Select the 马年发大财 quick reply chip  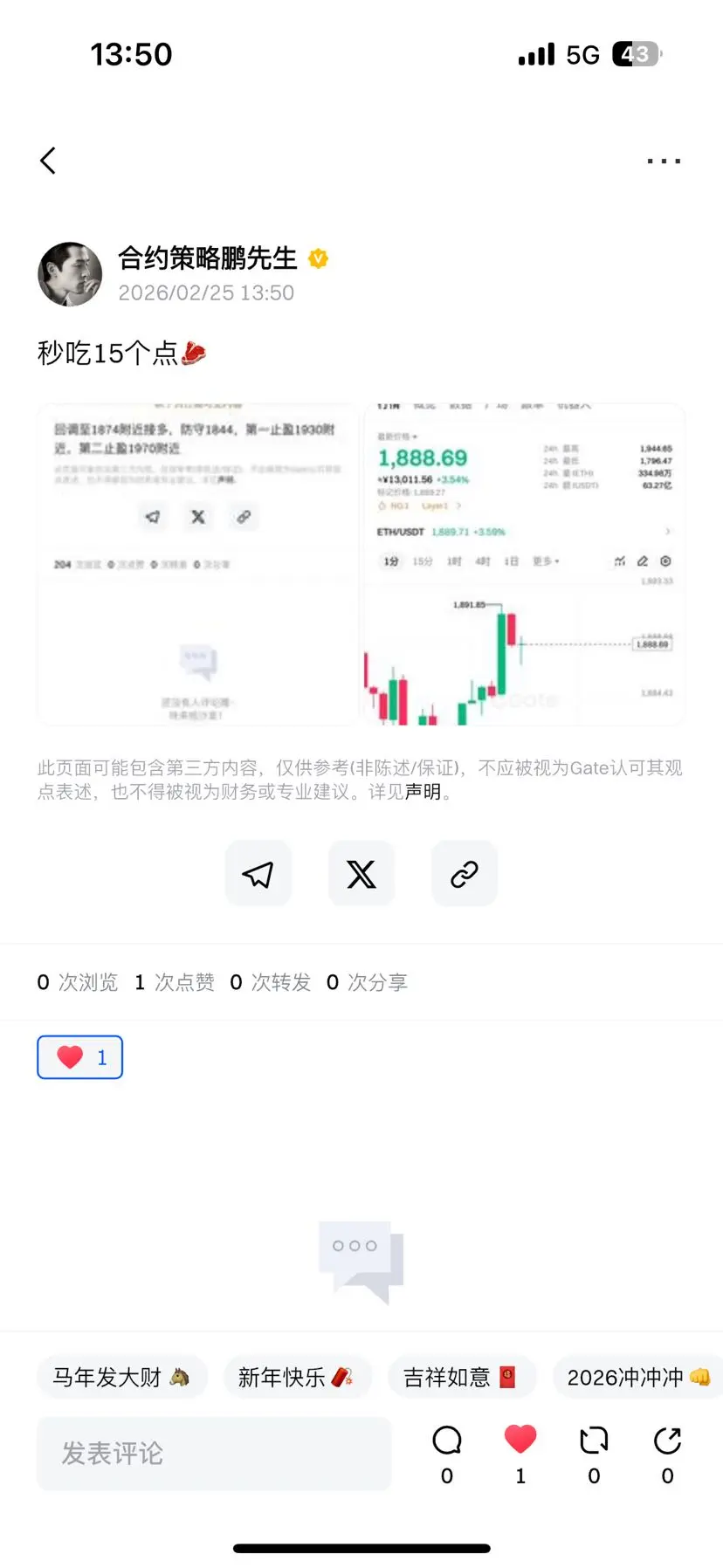coord(121,1377)
